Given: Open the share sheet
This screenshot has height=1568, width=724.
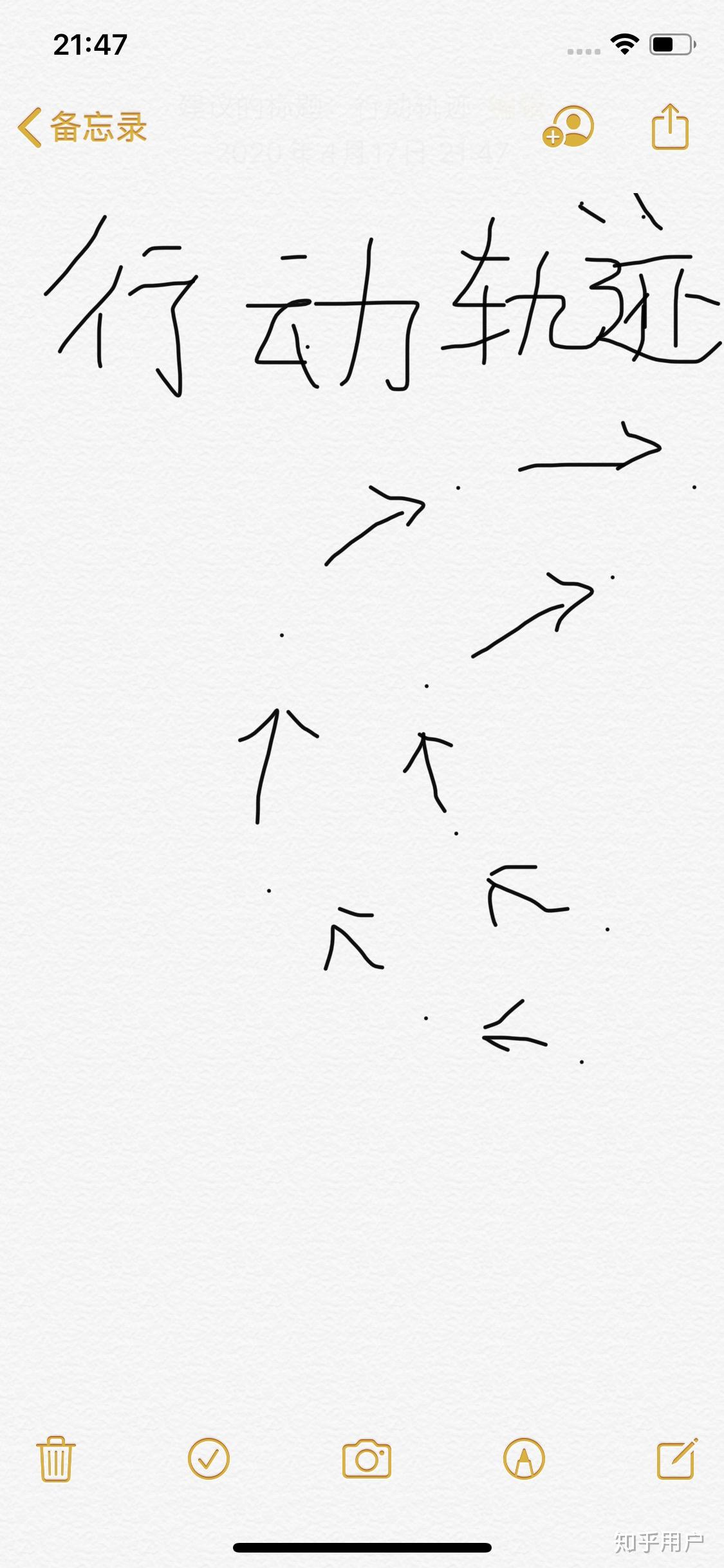Looking at the screenshot, I should (x=670, y=127).
